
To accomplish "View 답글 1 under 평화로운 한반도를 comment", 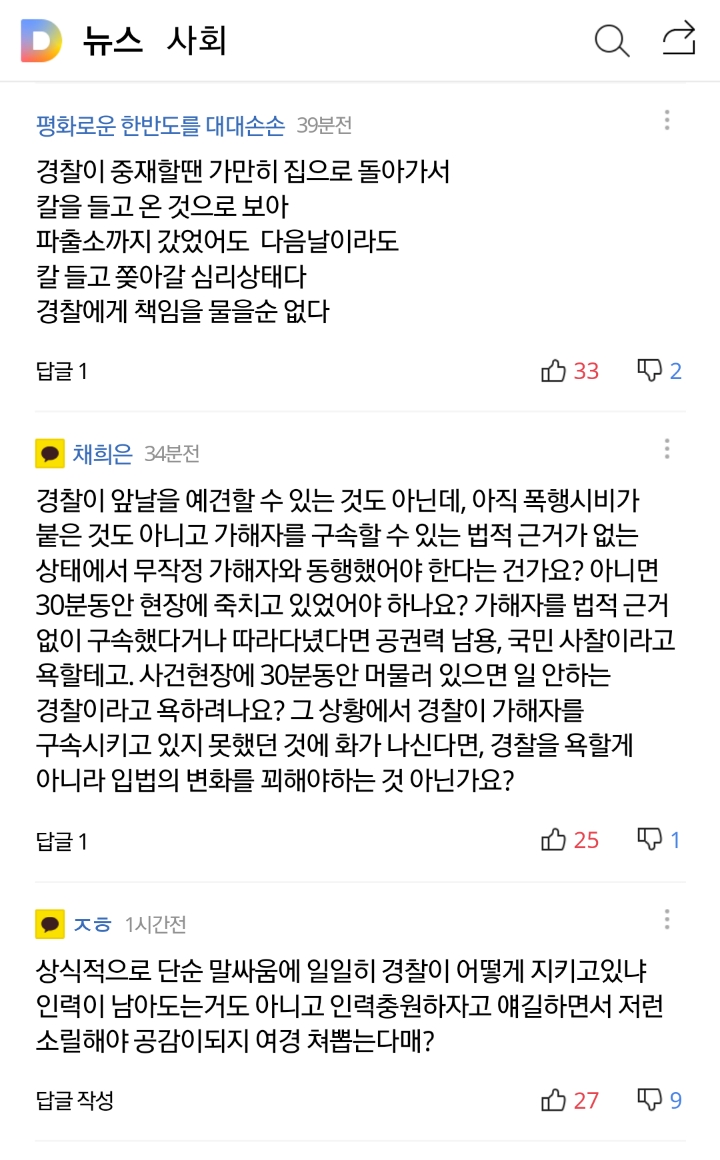I will coord(61,371).
